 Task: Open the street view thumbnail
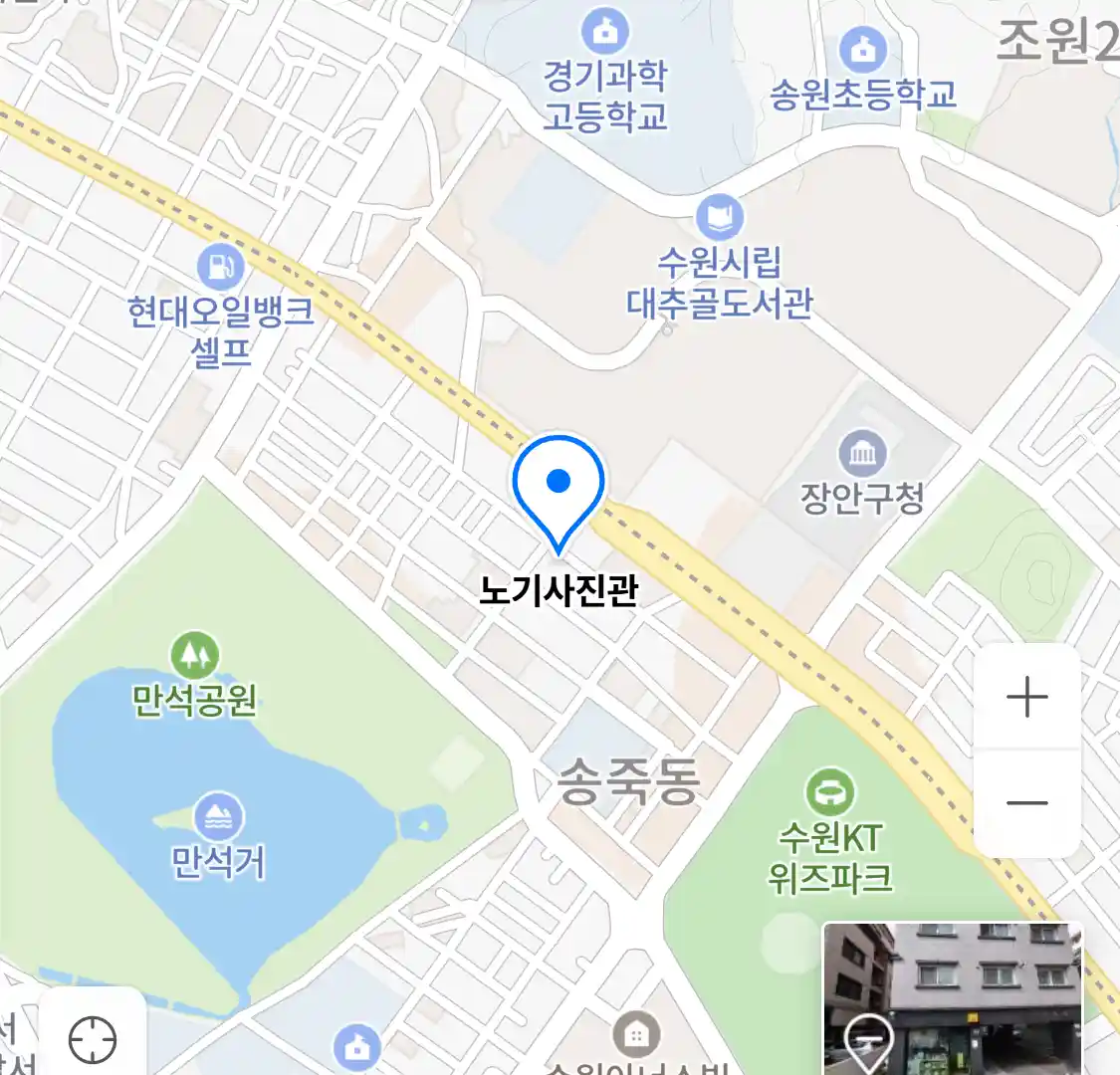[x=952, y=998]
